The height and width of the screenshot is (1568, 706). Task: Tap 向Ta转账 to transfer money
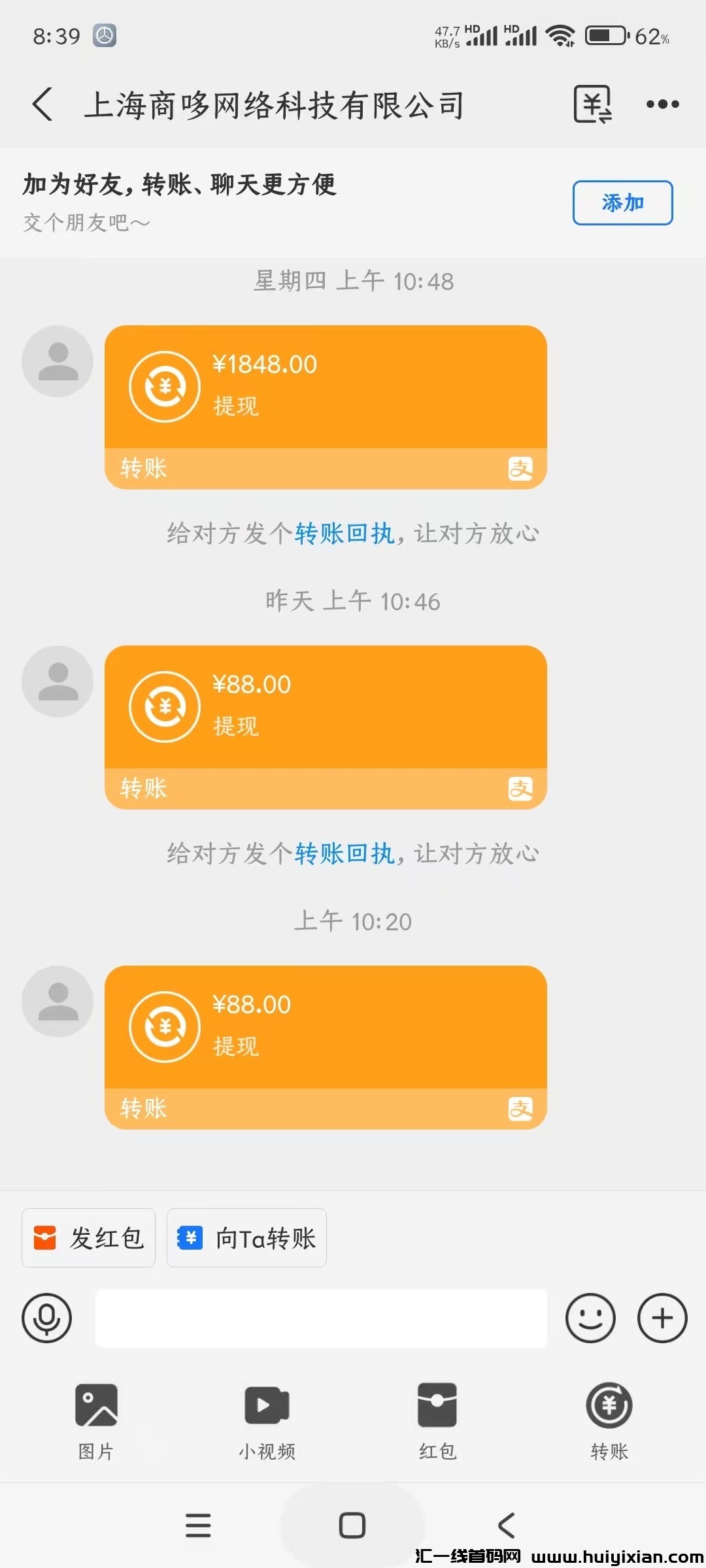click(x=246, y=1237)
